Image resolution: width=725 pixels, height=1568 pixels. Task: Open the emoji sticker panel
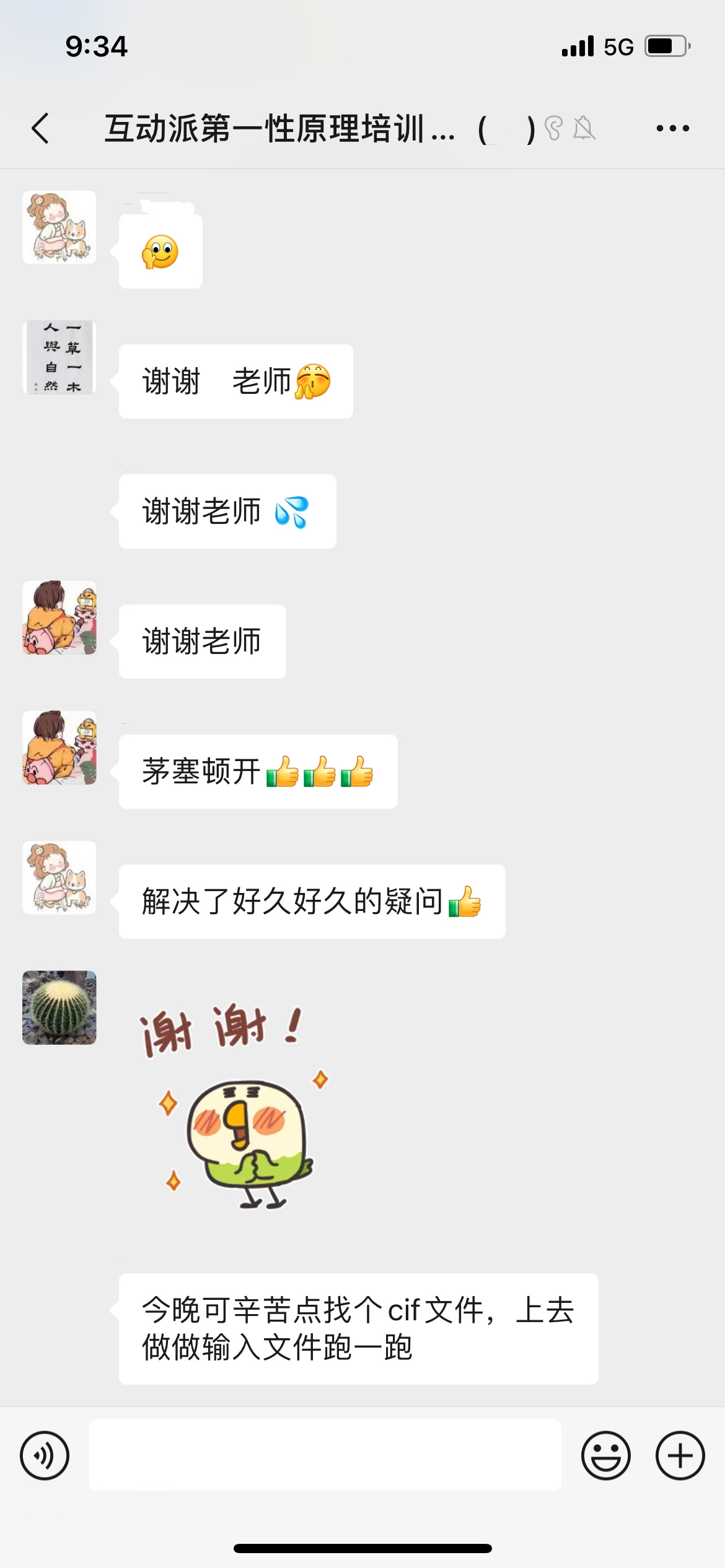coord(605,1455)
